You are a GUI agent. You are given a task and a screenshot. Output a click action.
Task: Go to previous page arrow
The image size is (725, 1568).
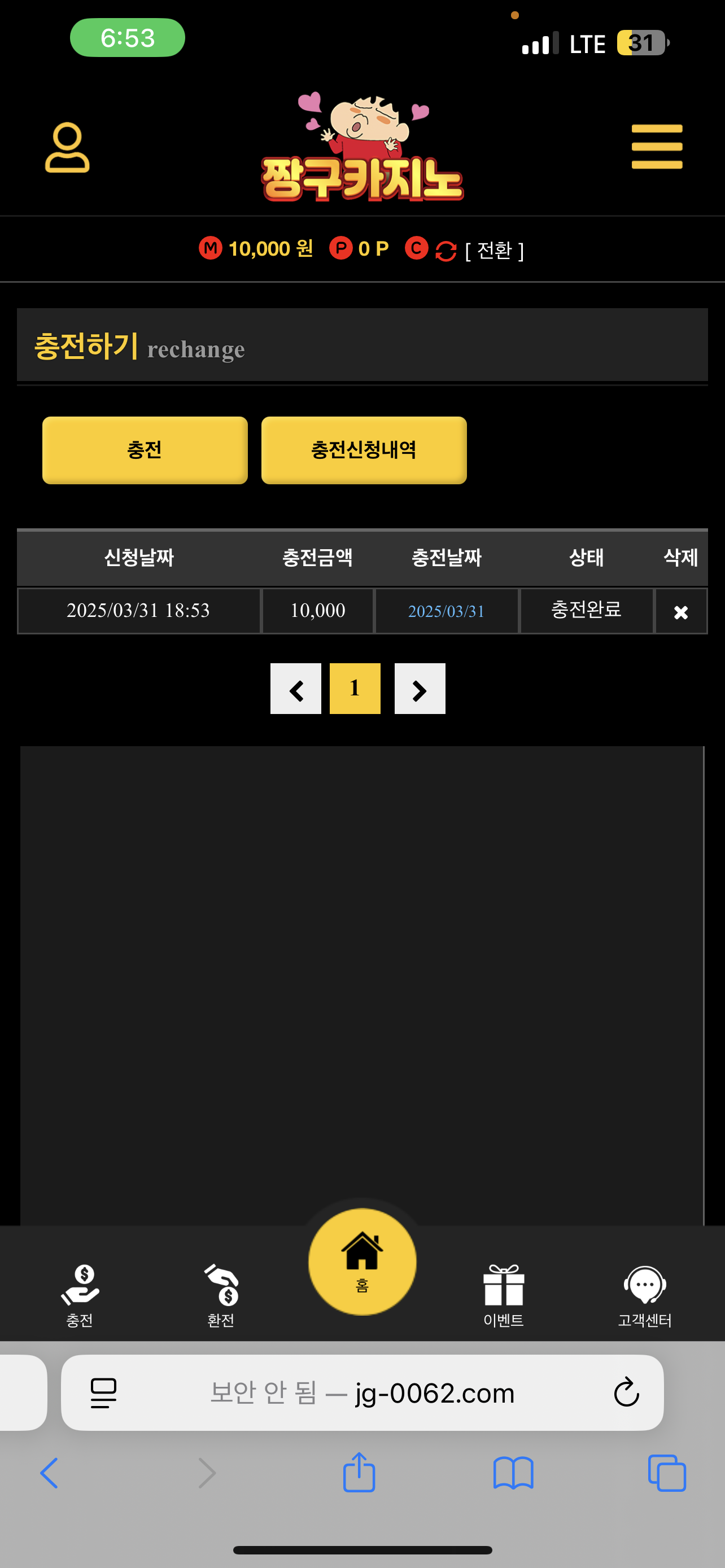tap(296, 689)
